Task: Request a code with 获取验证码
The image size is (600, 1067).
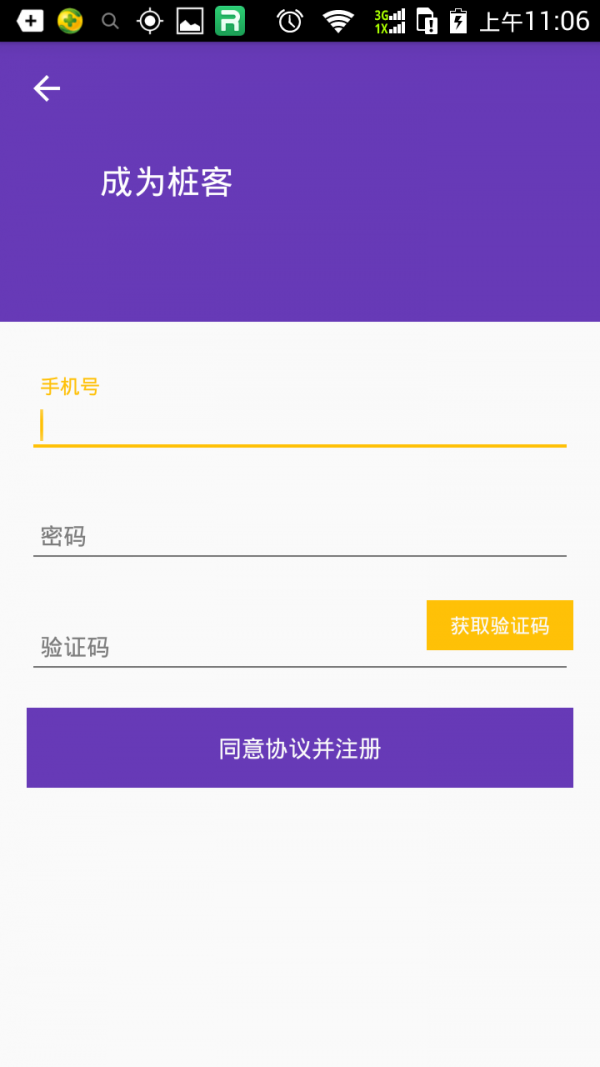Action: [x=499, y=625]
